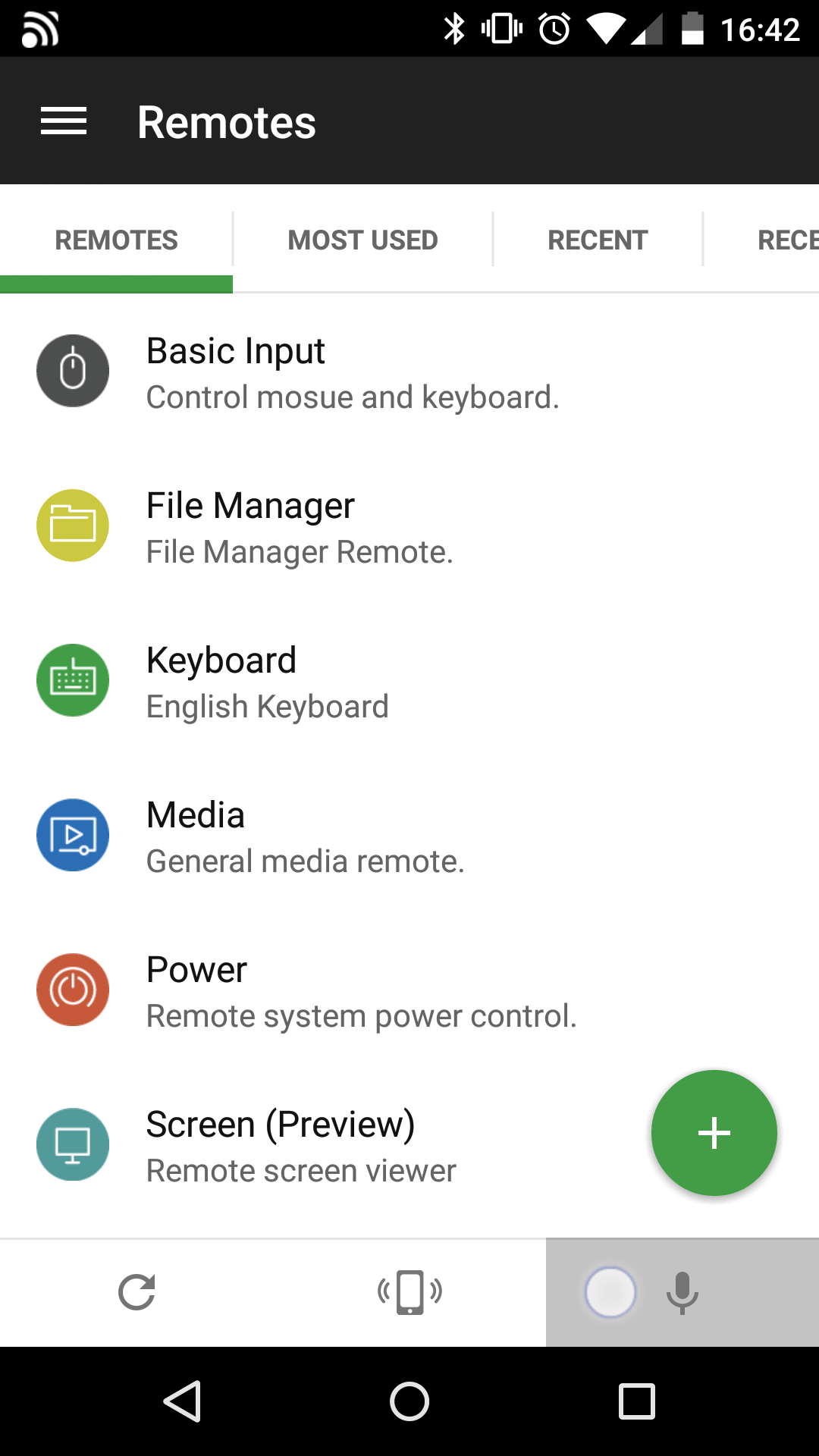Switch to the MOST USED tab
The width and height of the screenshot is (819, 1456).
coord(362,240)
